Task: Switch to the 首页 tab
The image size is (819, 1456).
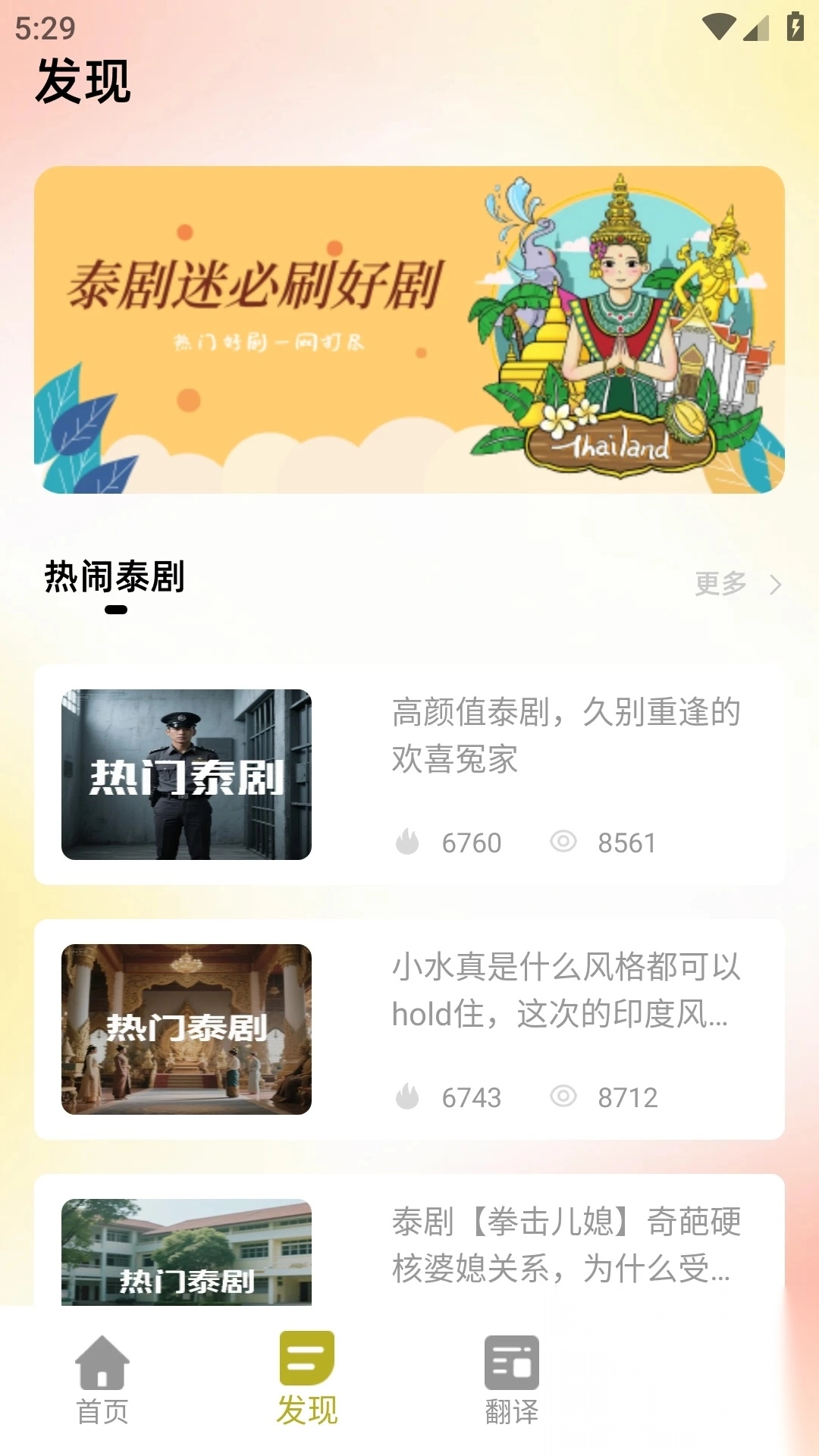Action: point(102,1380)
